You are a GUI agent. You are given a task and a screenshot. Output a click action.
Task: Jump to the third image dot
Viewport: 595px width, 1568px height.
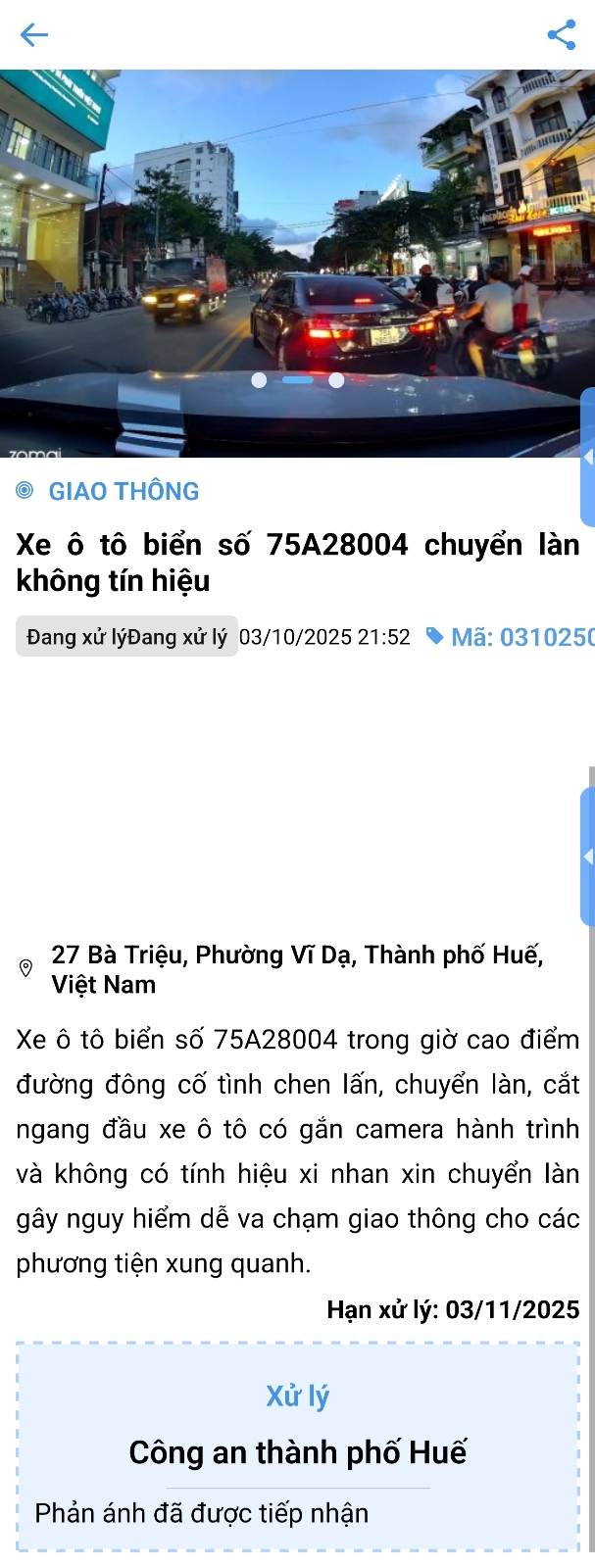[x=336, y=380]
